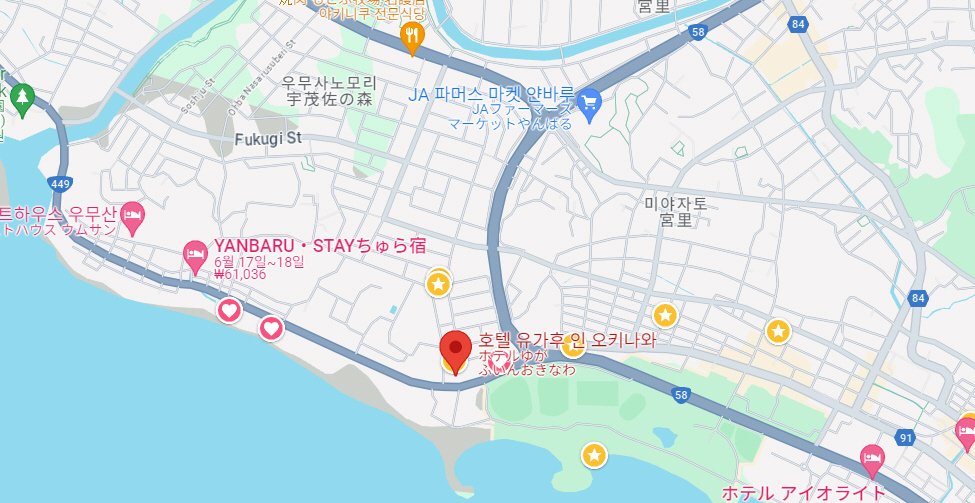
Task: Tap the red pin for Hotel Yugaf Inn Okinawa
Action: point(456,351)
